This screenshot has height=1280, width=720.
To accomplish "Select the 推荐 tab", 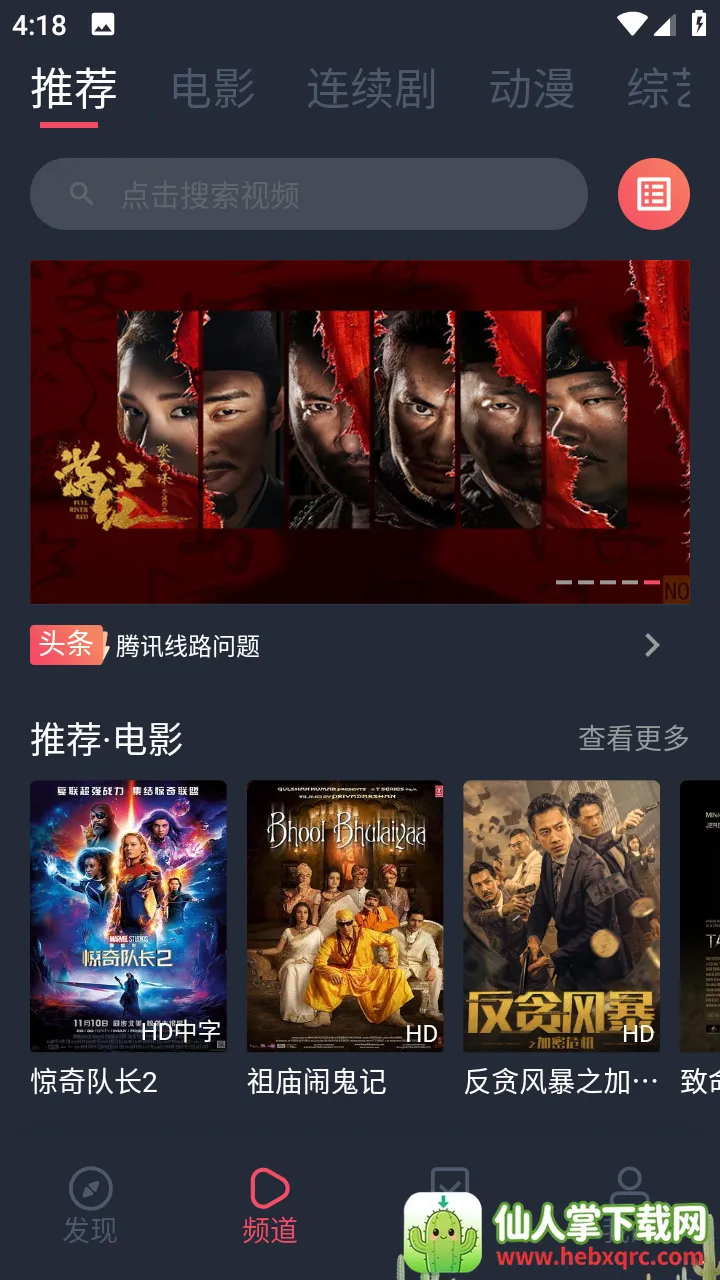I will coord(73,90).
